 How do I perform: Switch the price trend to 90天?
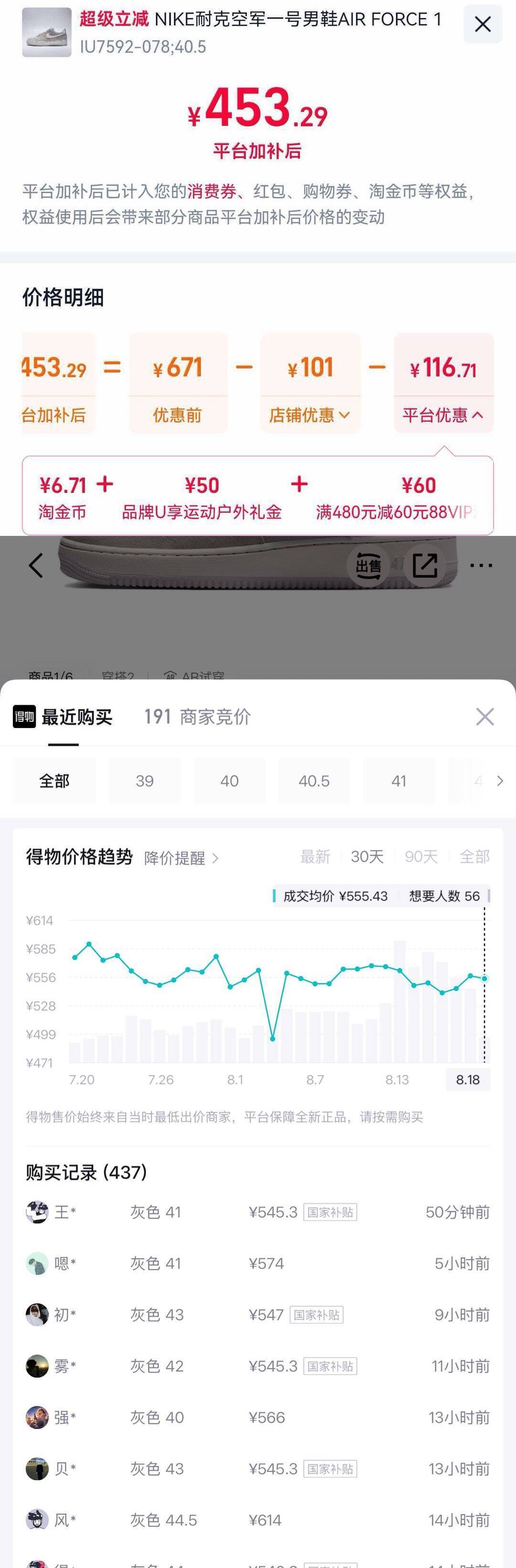click(x=421, y=857)
